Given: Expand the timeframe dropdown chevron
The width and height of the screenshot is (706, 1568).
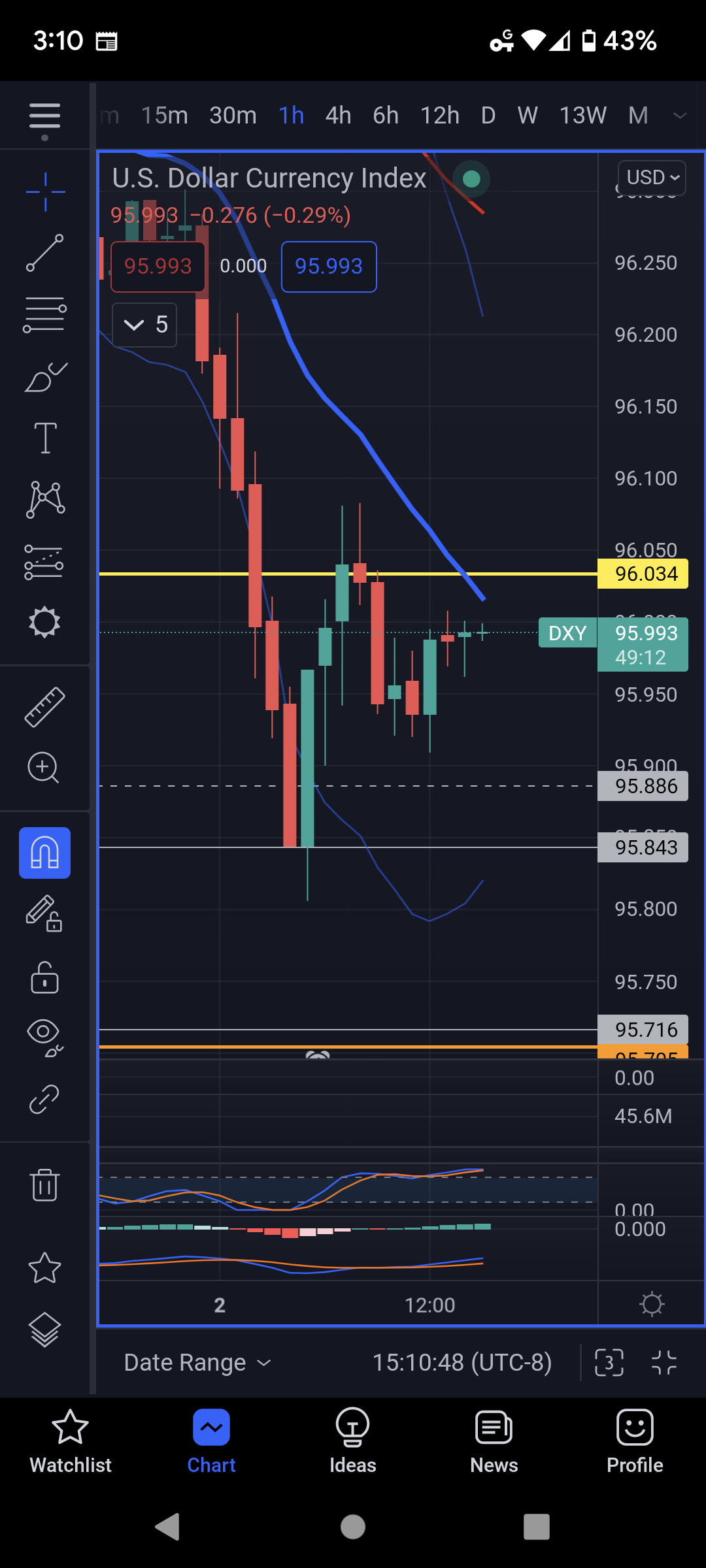Looking at the screenshot, I should coord(680,116).
